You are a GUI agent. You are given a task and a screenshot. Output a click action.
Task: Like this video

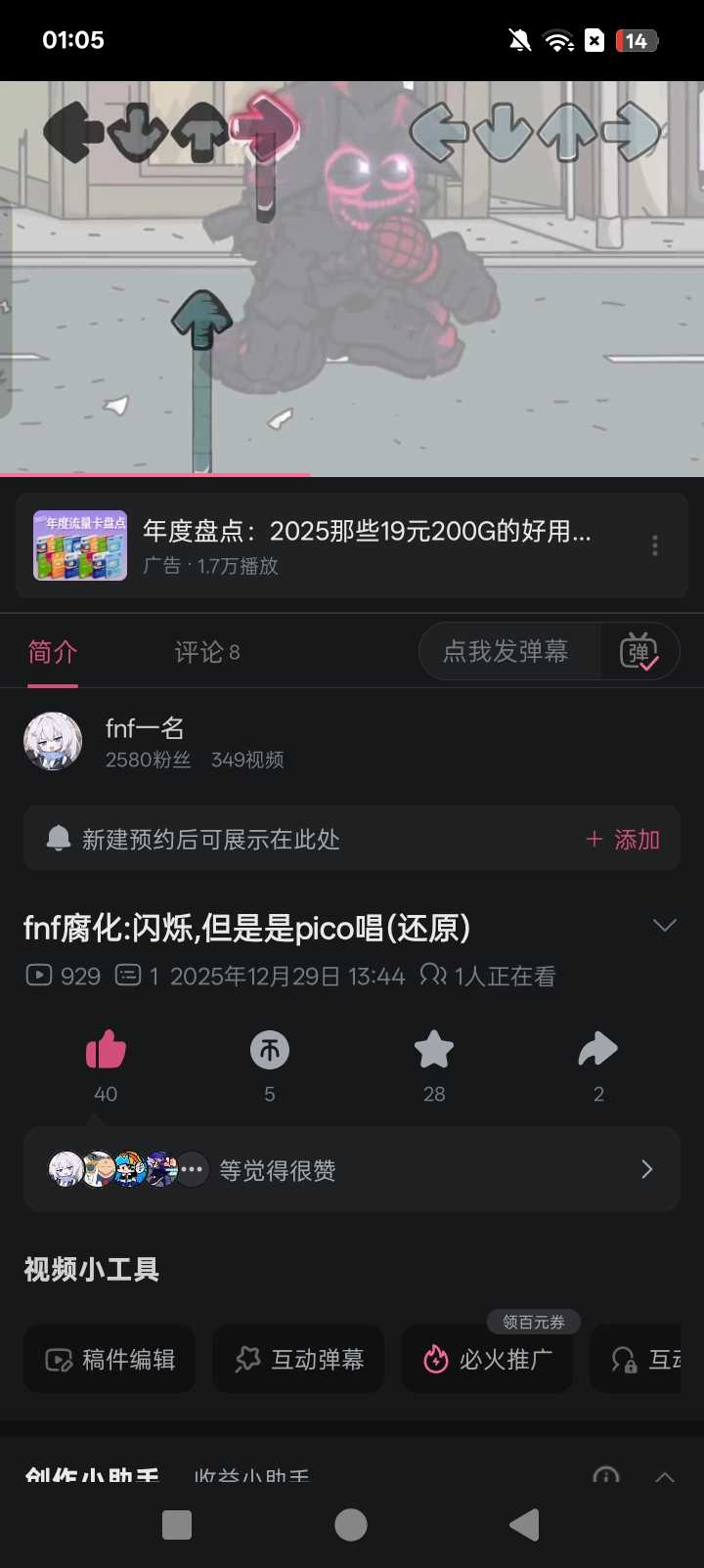(106, 1052)
